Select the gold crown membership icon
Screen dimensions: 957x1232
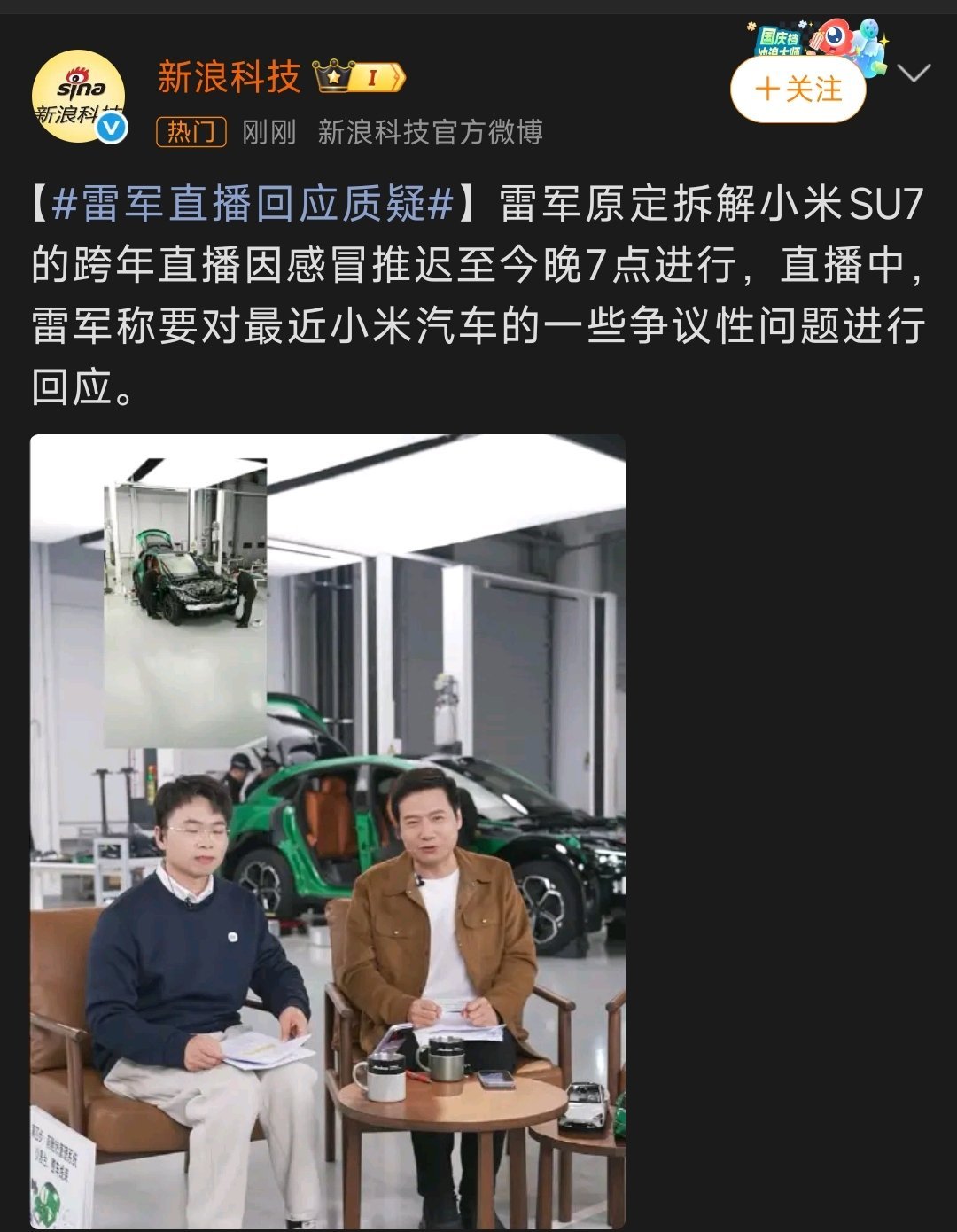(332, 78)
